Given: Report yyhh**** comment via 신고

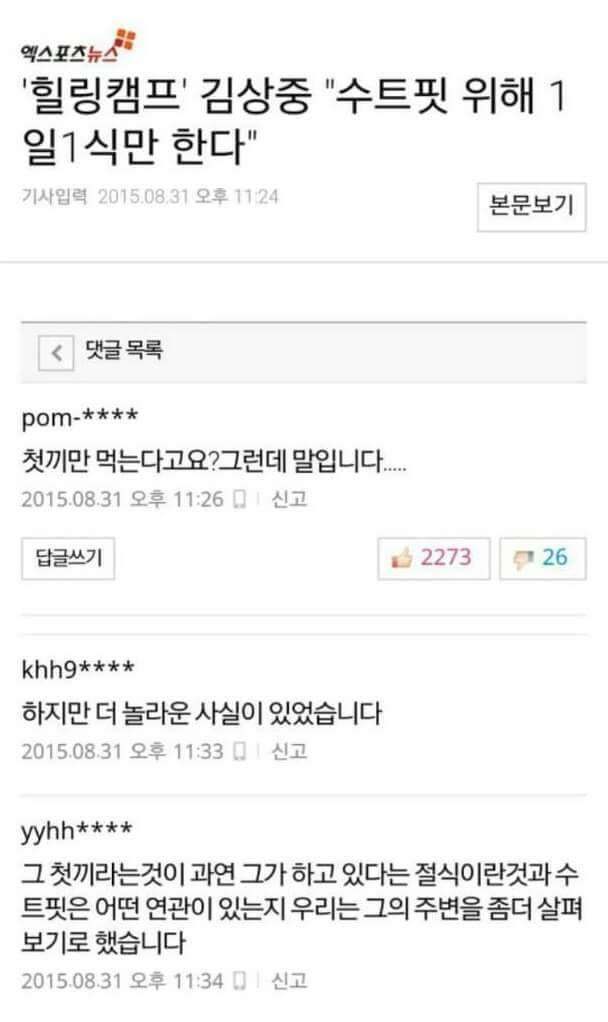Looking at the screenshot, I should click(289, 980).
